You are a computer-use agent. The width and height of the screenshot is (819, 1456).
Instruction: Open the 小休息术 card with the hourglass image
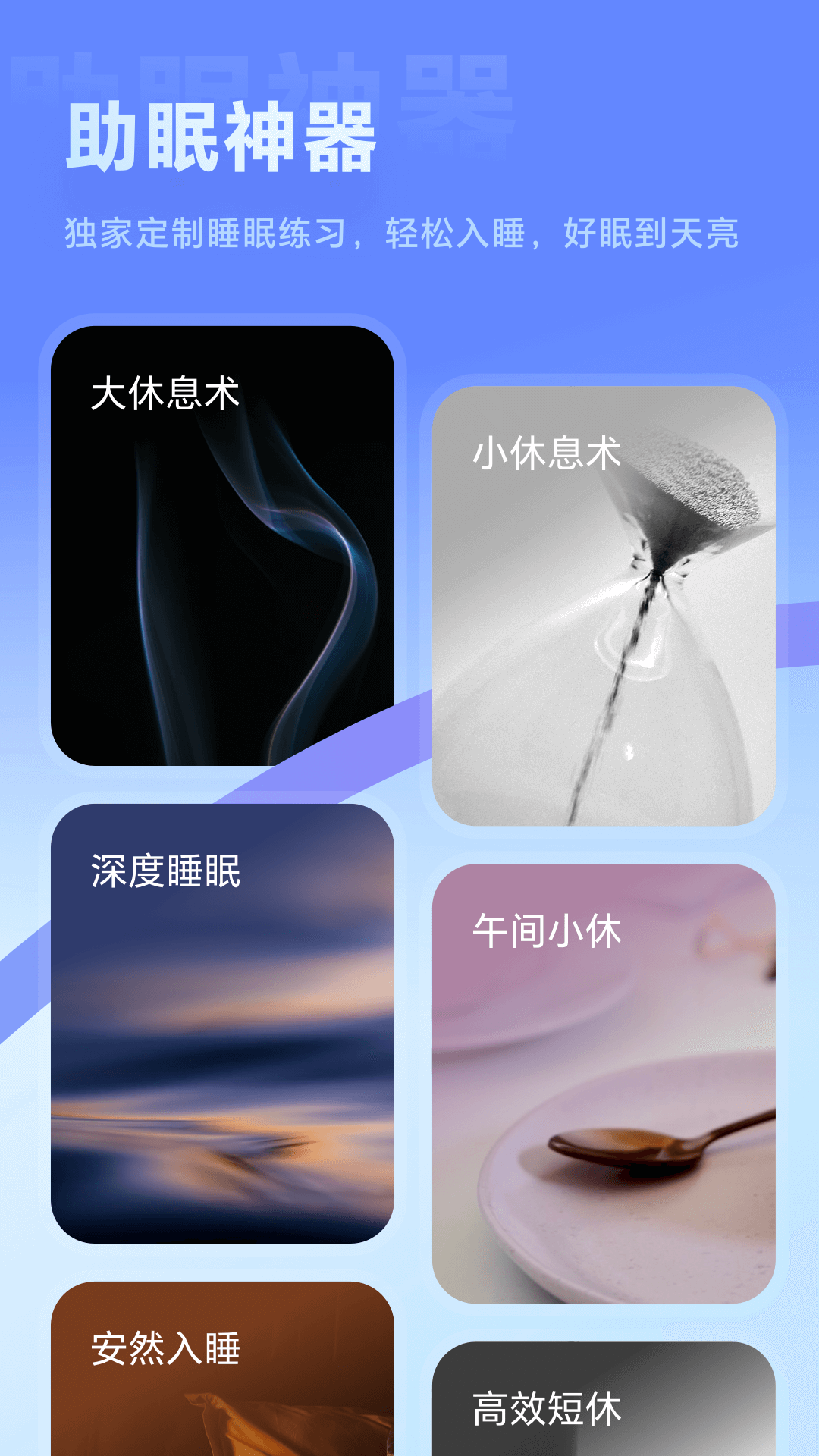click(x=599, y=607)
